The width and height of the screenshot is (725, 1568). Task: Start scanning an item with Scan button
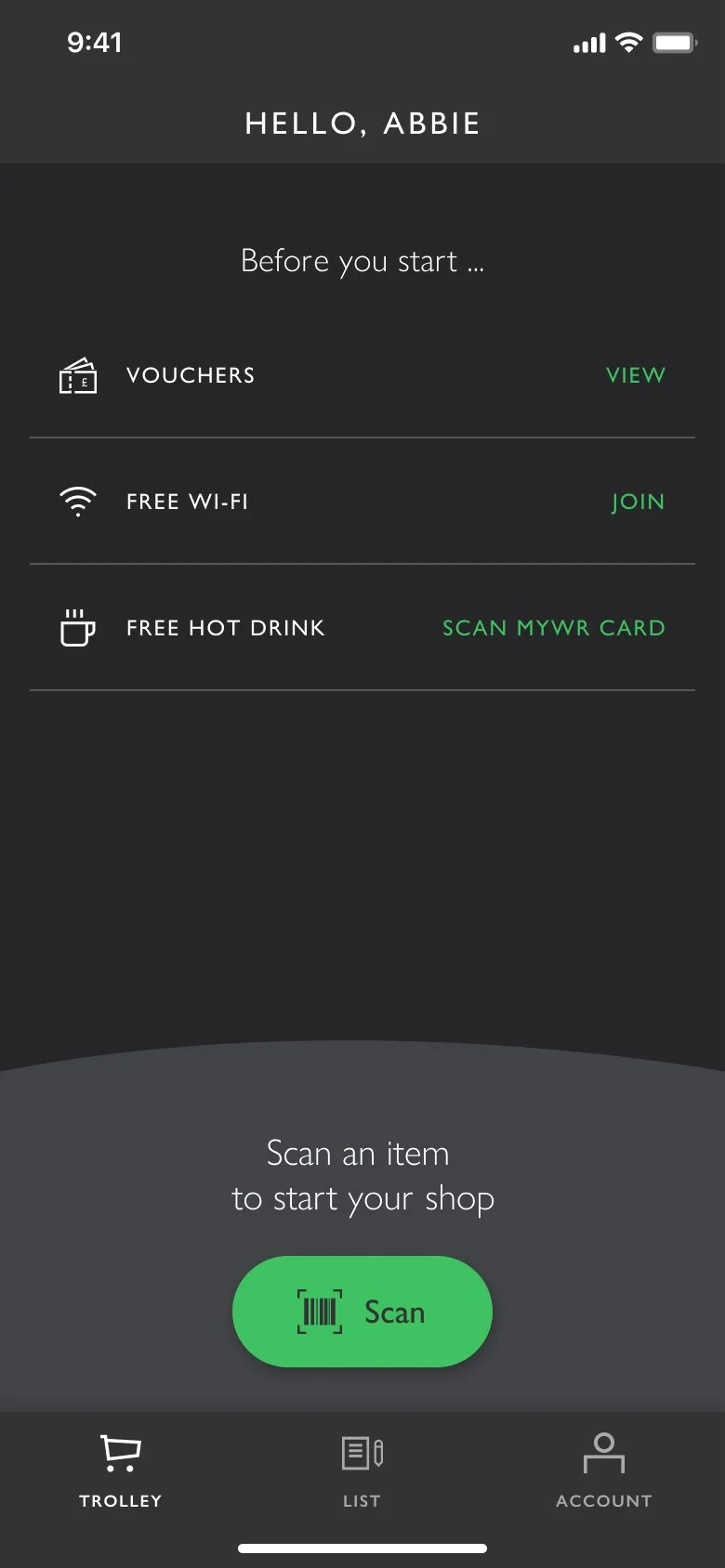362,1312
